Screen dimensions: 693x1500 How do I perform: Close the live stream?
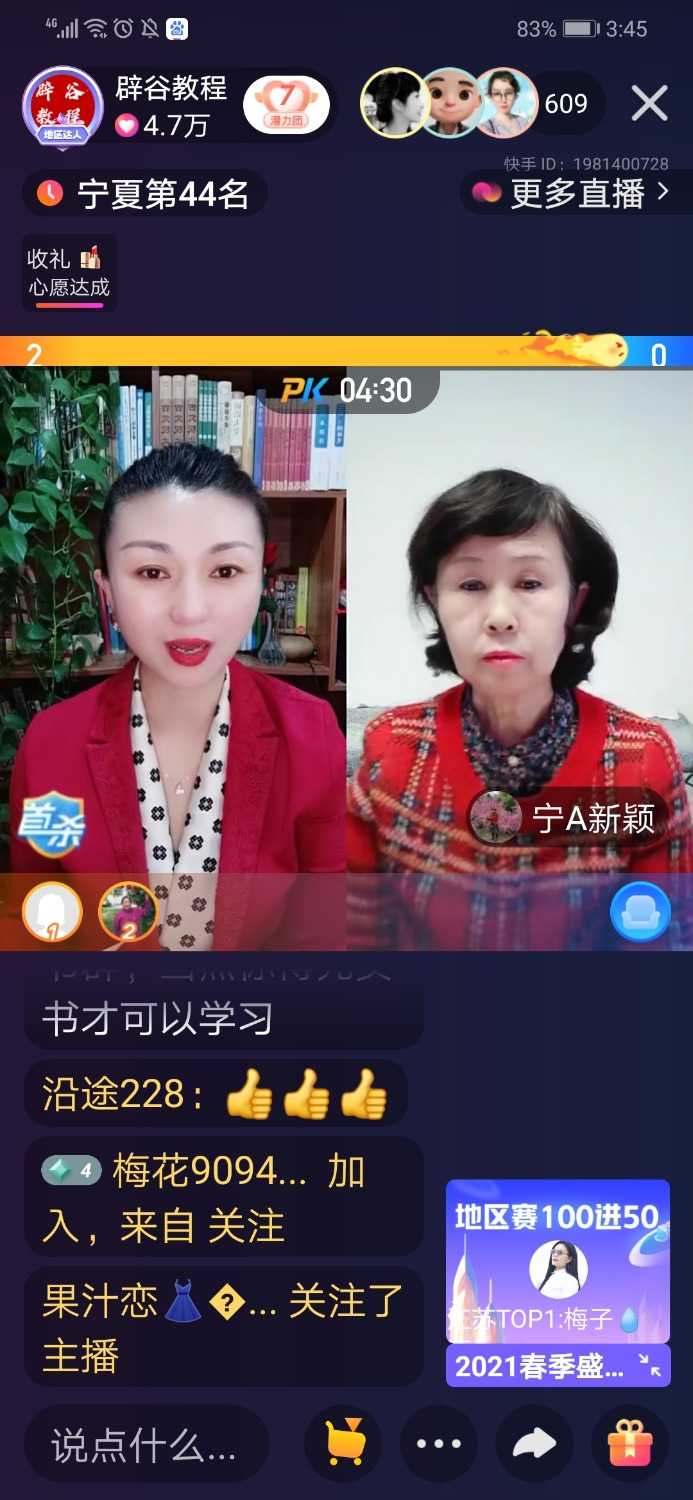point(649,103)
